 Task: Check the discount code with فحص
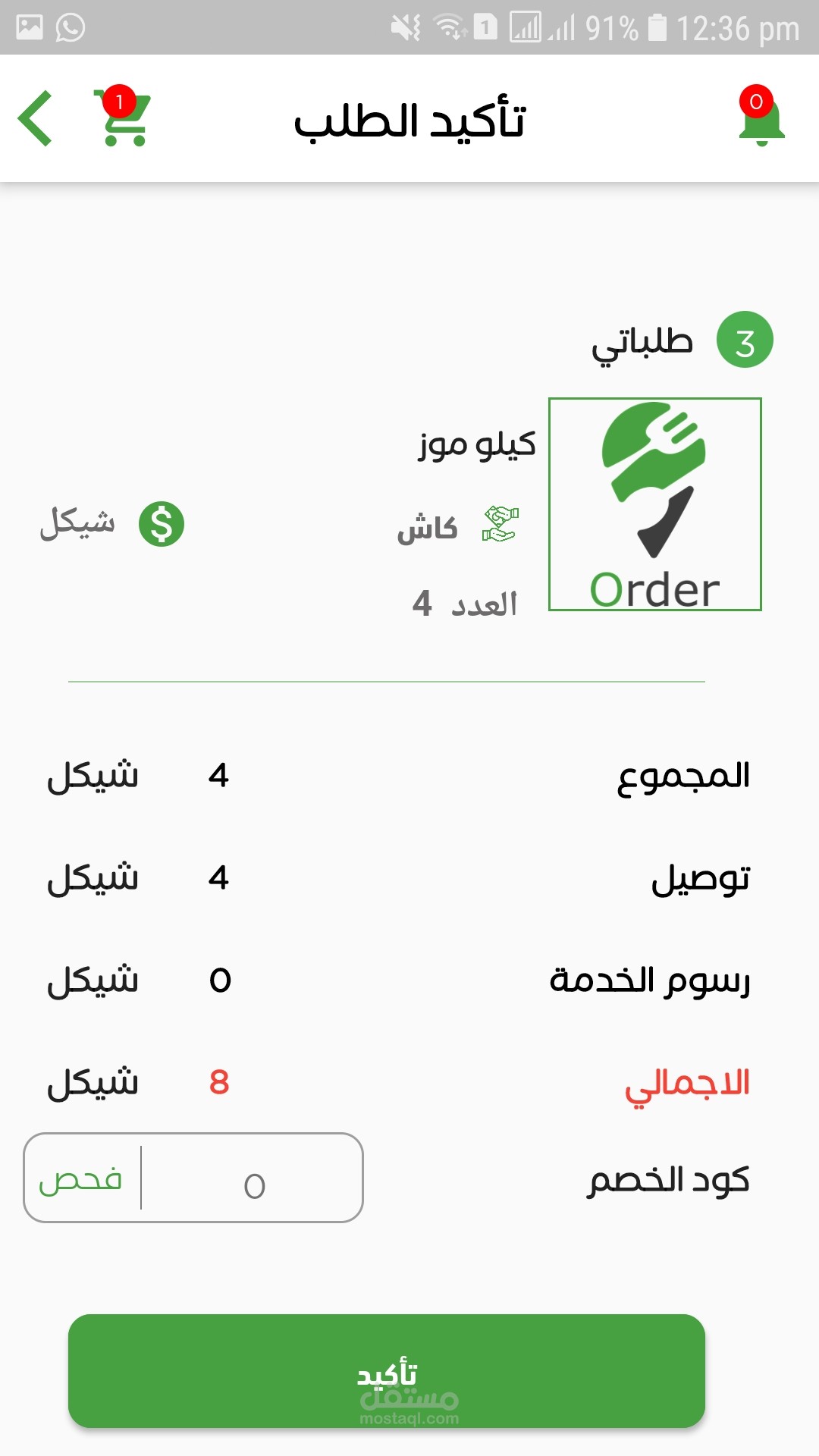point(80,1179)
